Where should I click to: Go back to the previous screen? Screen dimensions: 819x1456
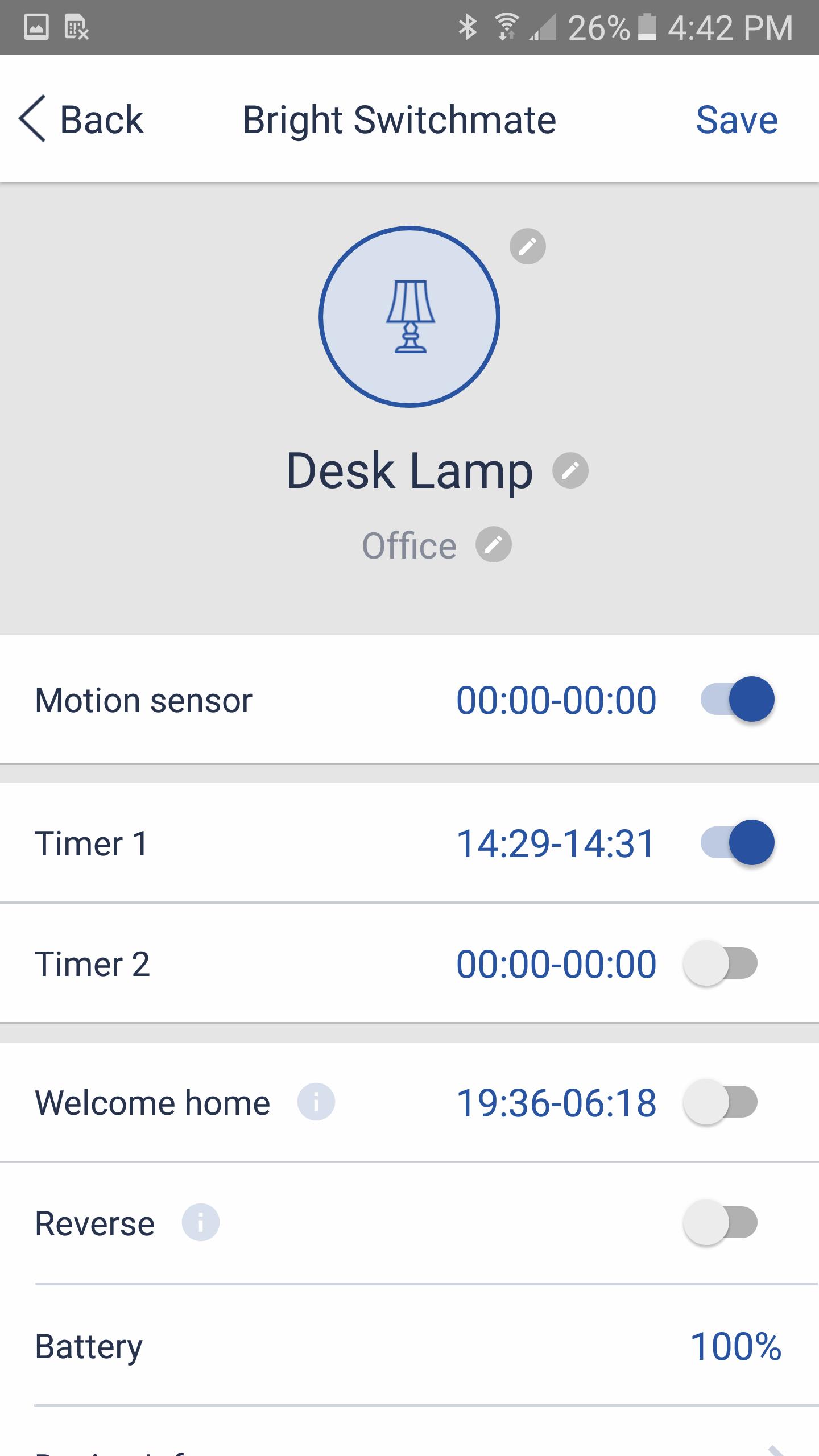[x=81, y=119]
